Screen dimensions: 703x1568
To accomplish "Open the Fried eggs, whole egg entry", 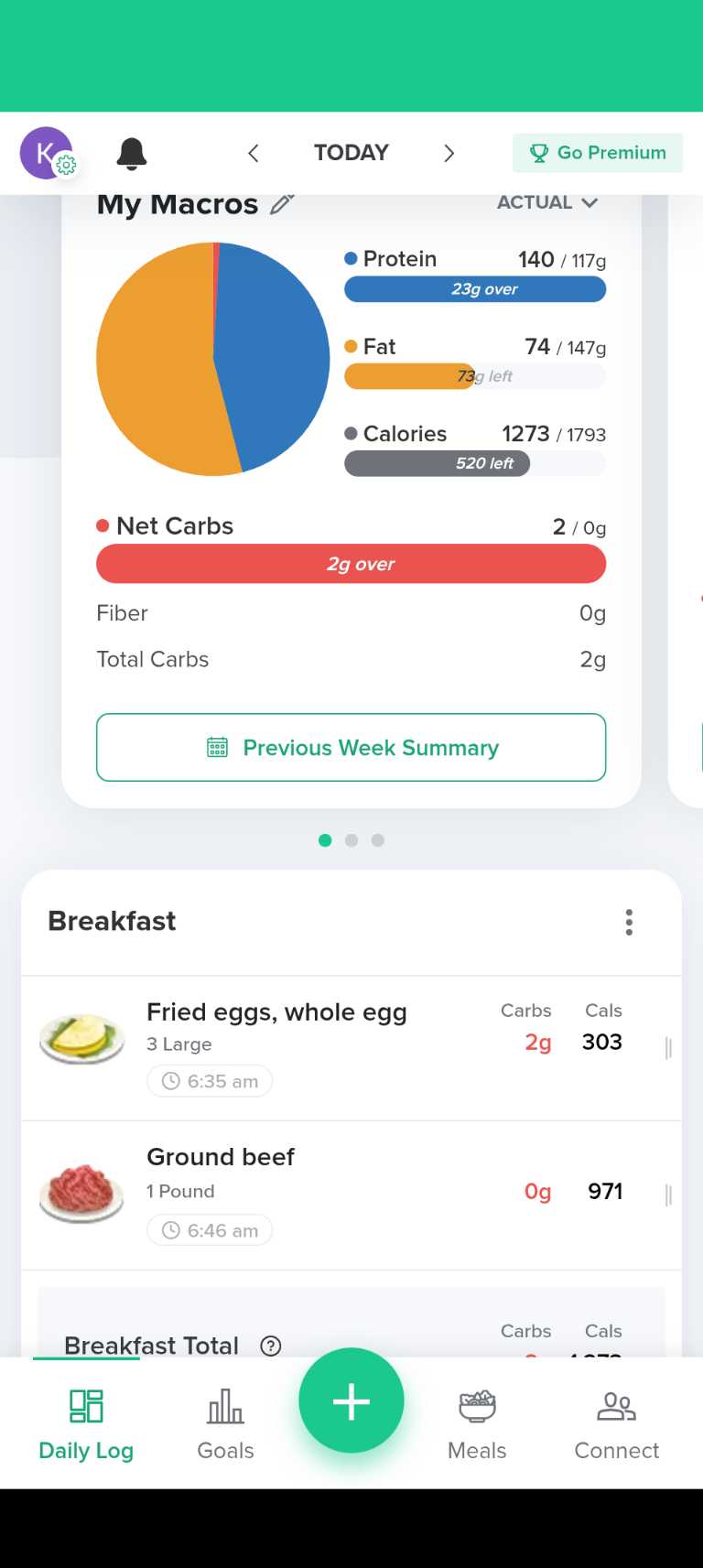I will pos(277,1012).
